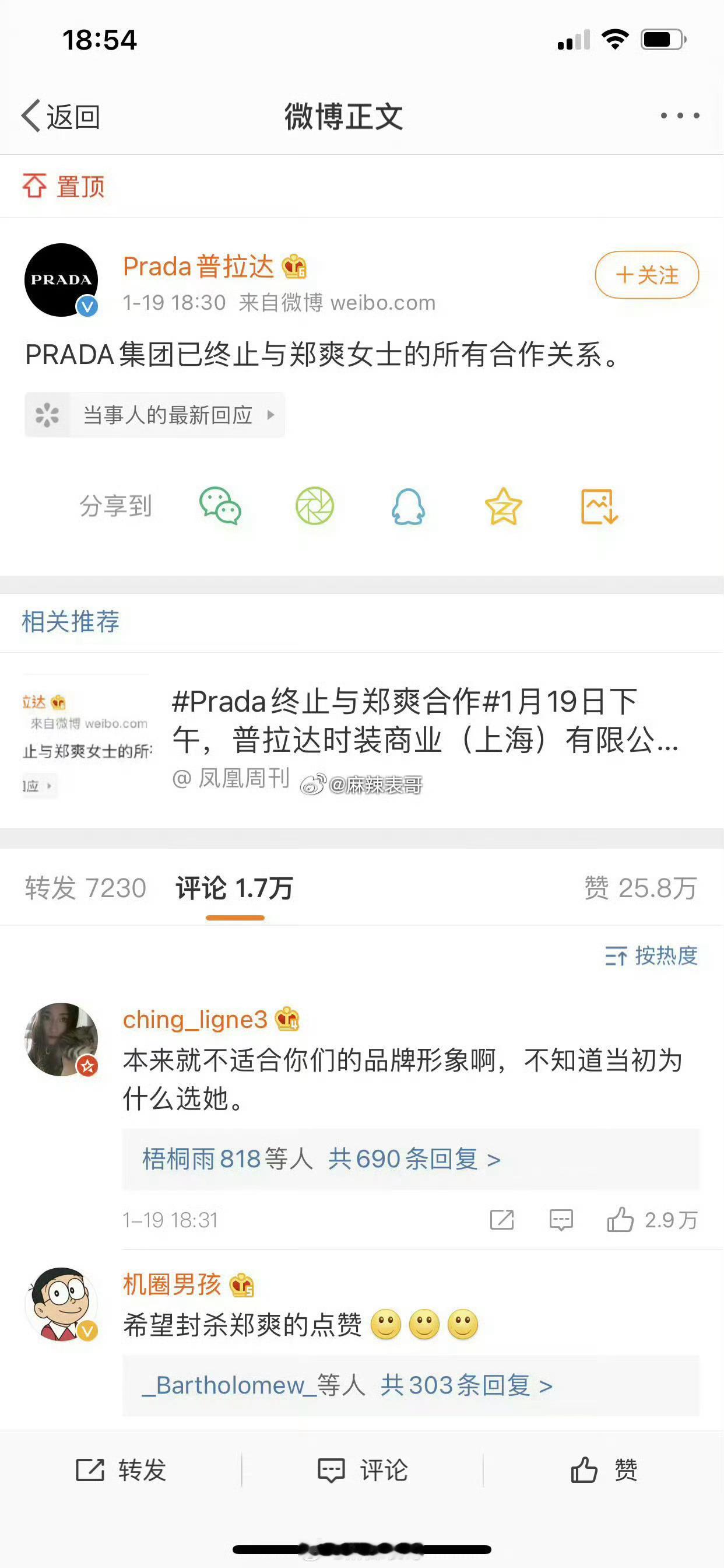Share the post to QQ
Viewport: 724px width, 1568px height.
pyautogui.click(x=408, y=506)
